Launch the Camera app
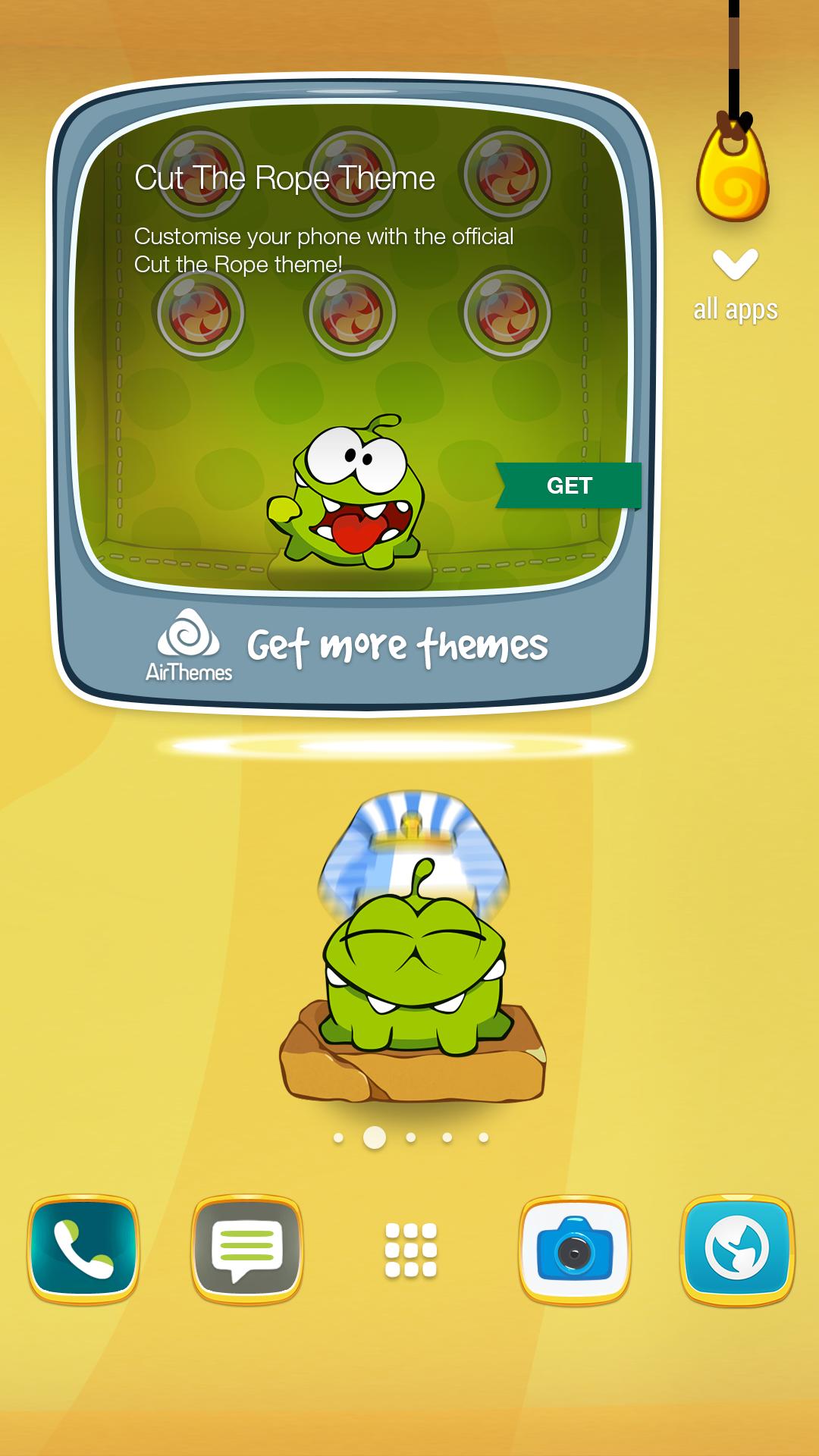The image size is (819, 1456). [575, 1250]
